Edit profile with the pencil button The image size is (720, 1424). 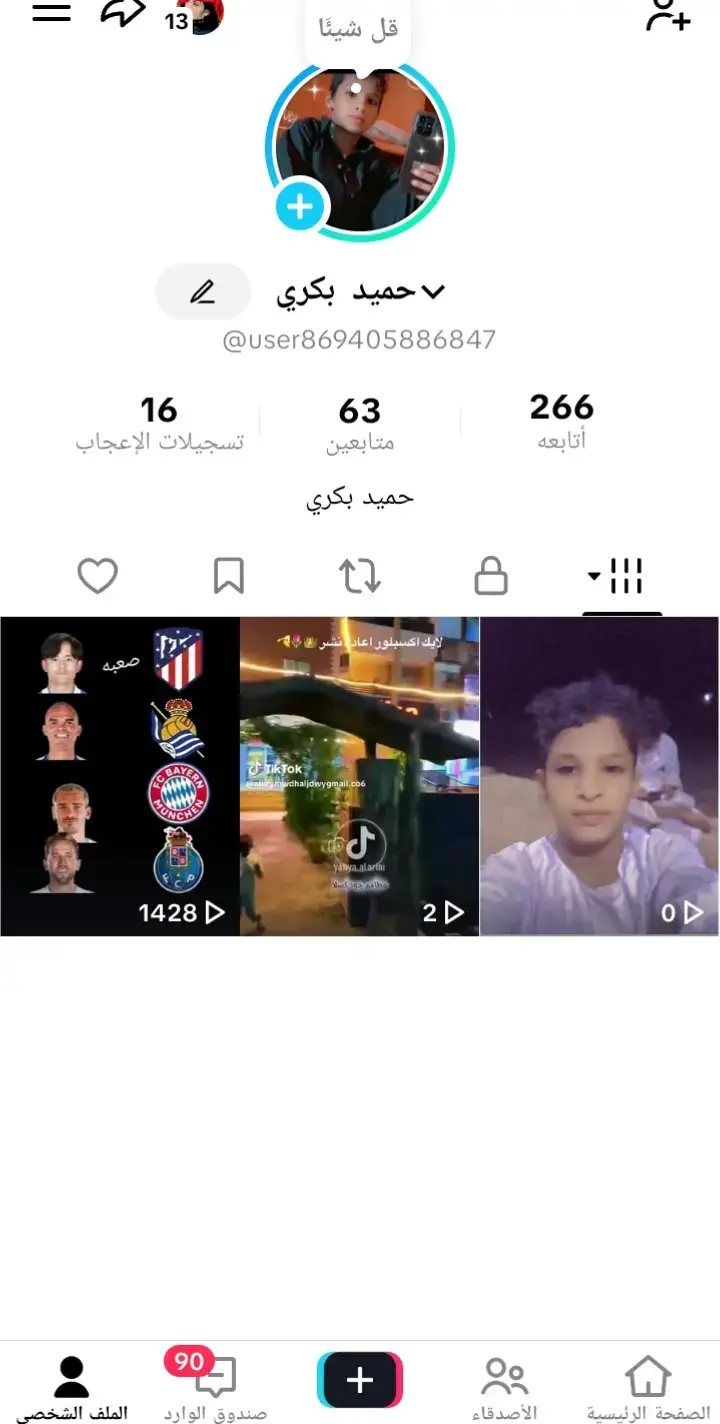coord(203,292)
